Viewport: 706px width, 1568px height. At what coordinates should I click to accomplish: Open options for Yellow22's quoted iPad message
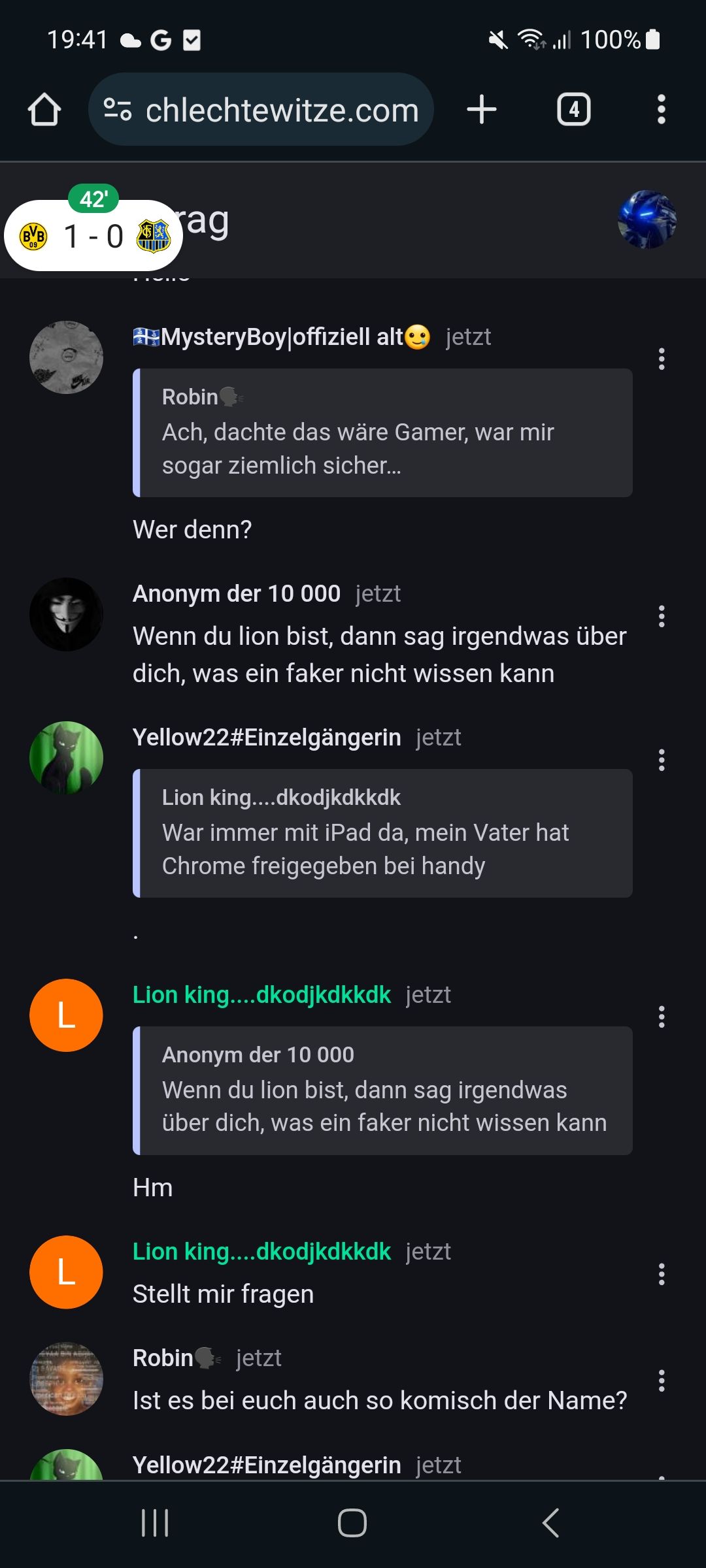[x=662, y=760]
